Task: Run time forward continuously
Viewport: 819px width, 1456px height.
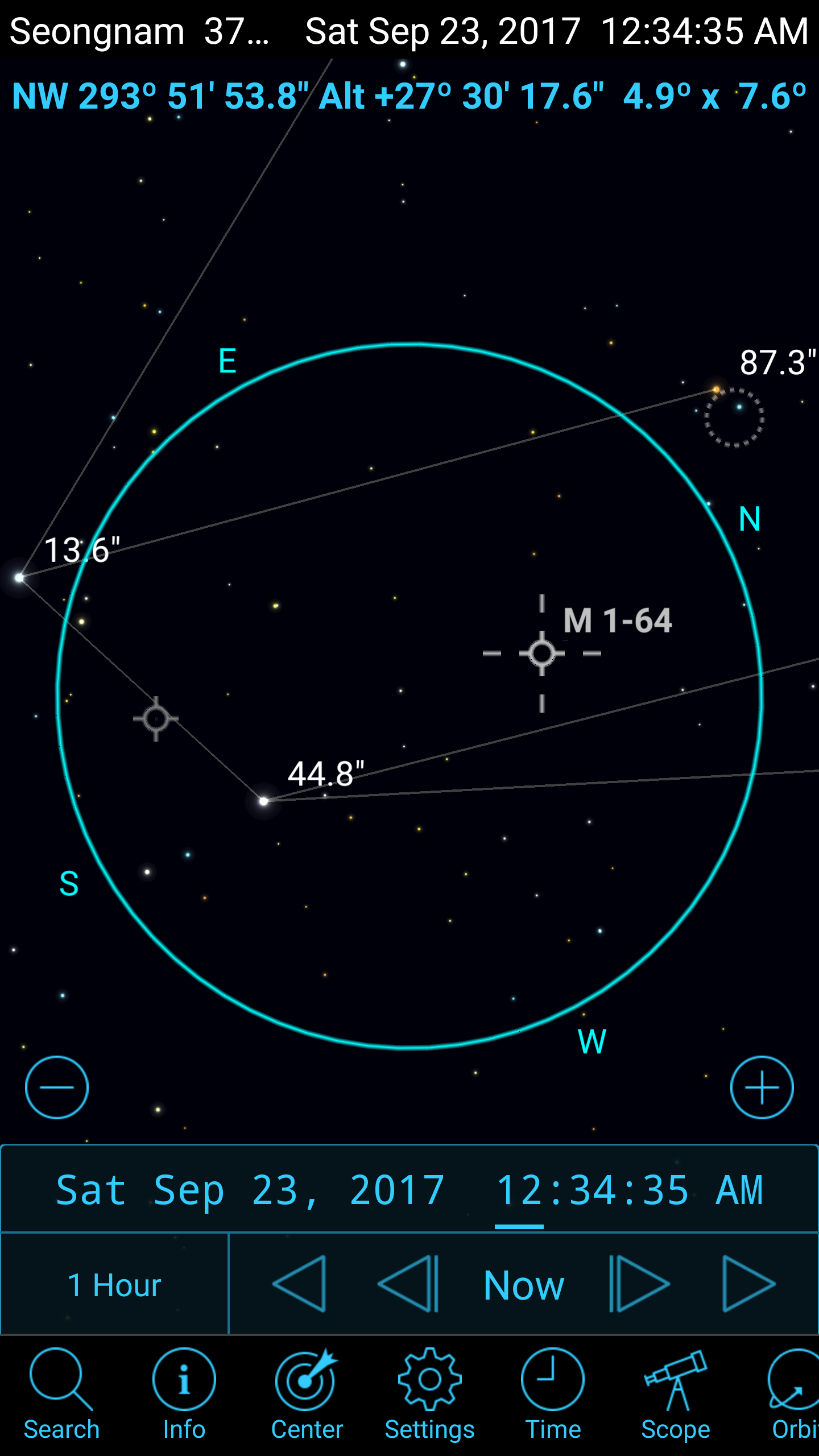Action: pos(748,1284)
